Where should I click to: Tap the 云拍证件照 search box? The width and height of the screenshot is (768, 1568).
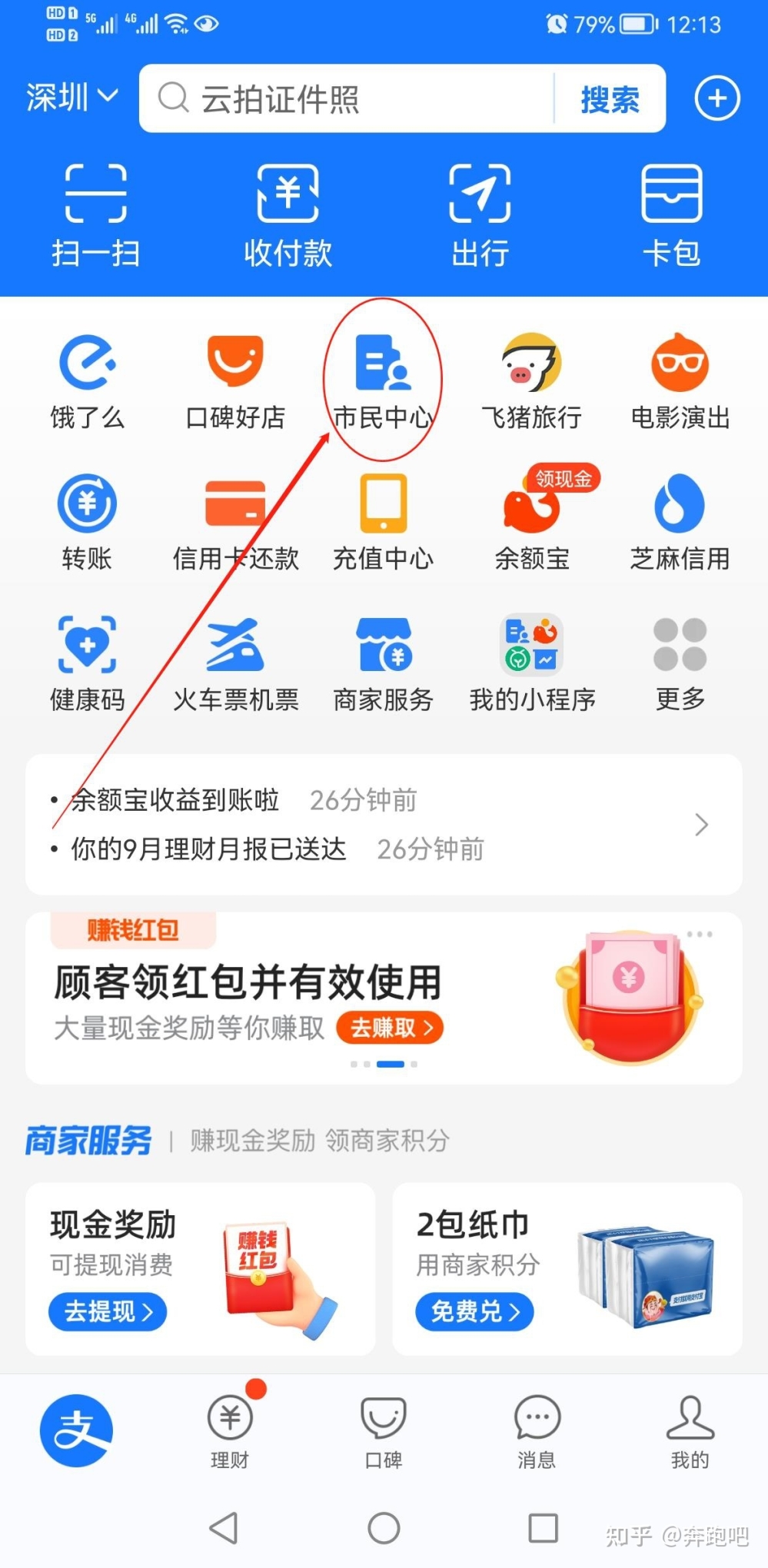point(346,99)
